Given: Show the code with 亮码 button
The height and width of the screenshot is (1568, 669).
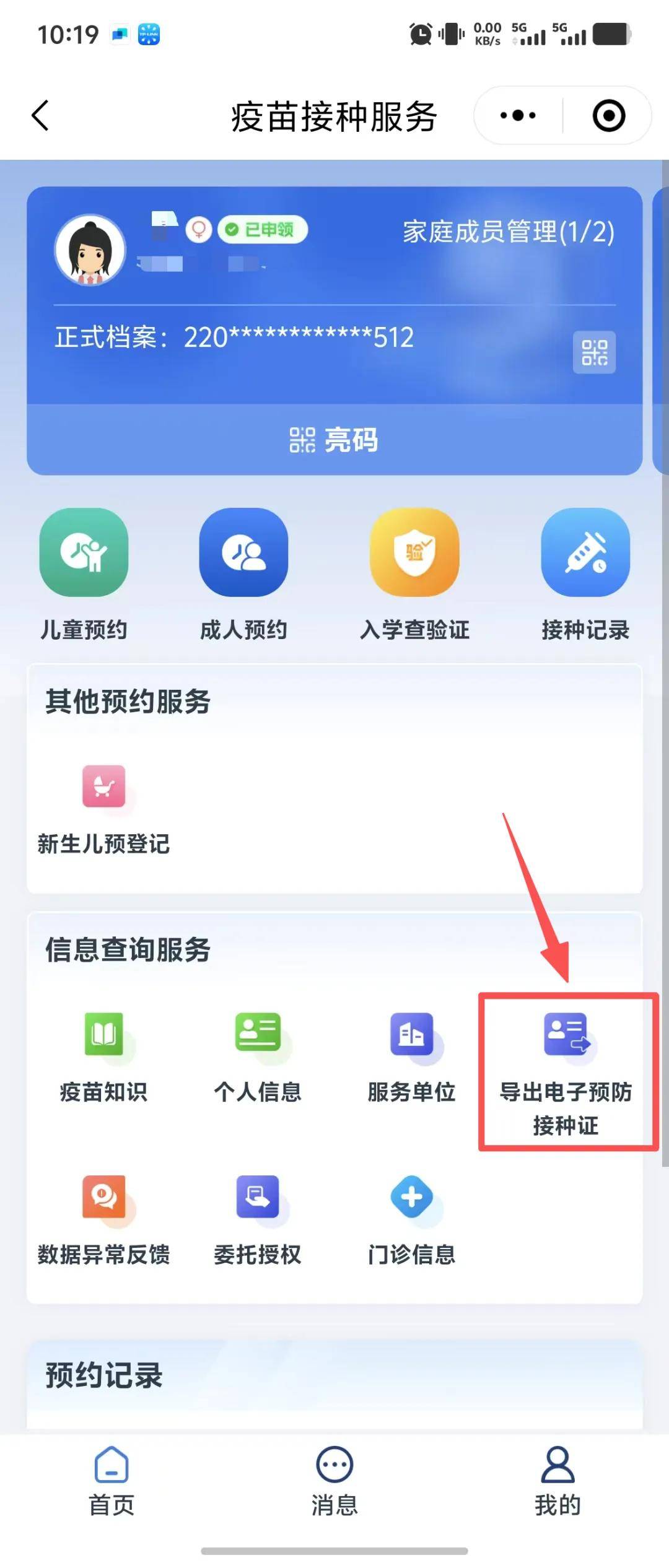Looking at the screenshot, I should click(x=334, y=440).
